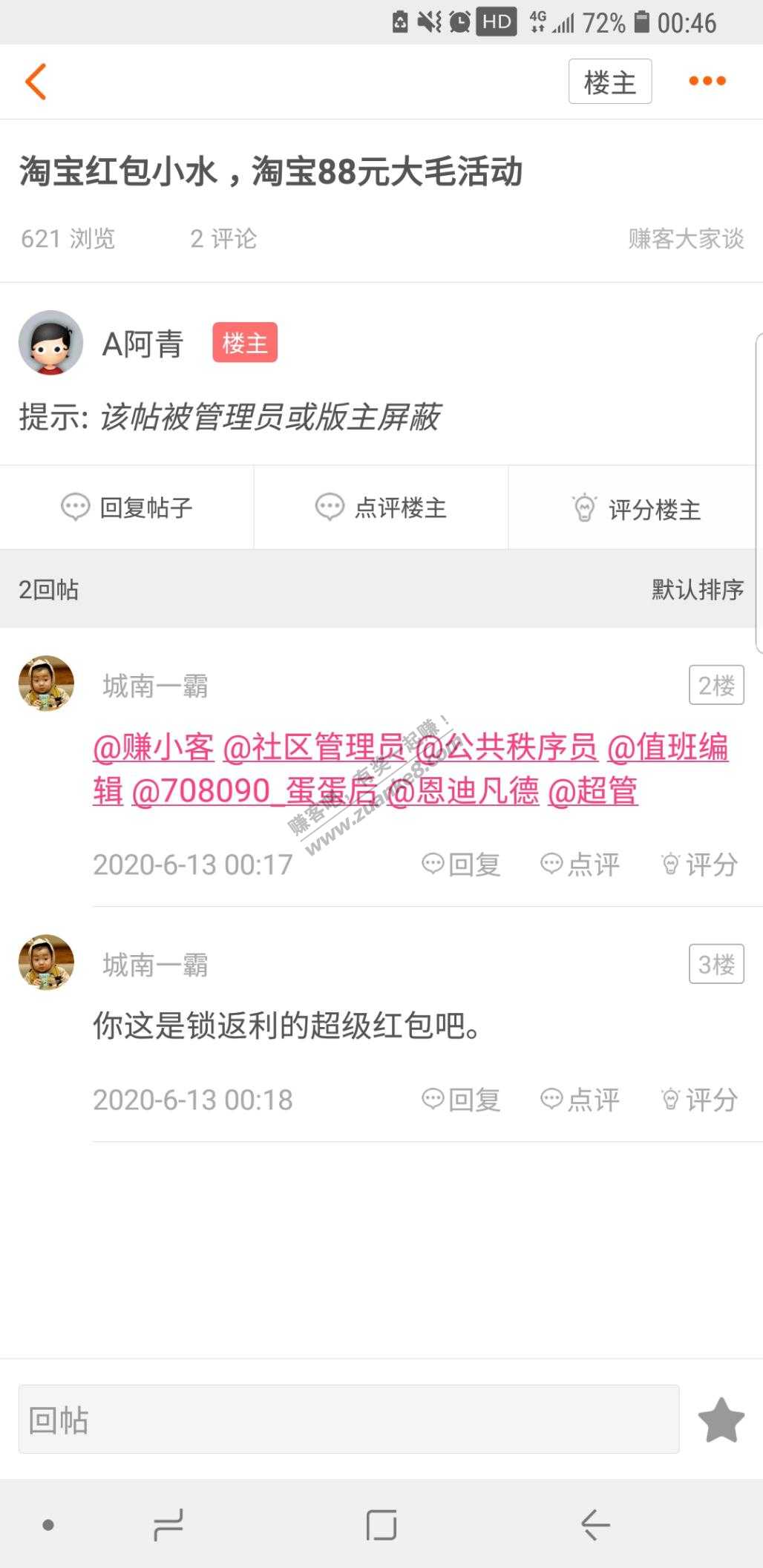Open the 赚客大家谈 forum section
763x1568 pixels.
click(x=686, y=239)
